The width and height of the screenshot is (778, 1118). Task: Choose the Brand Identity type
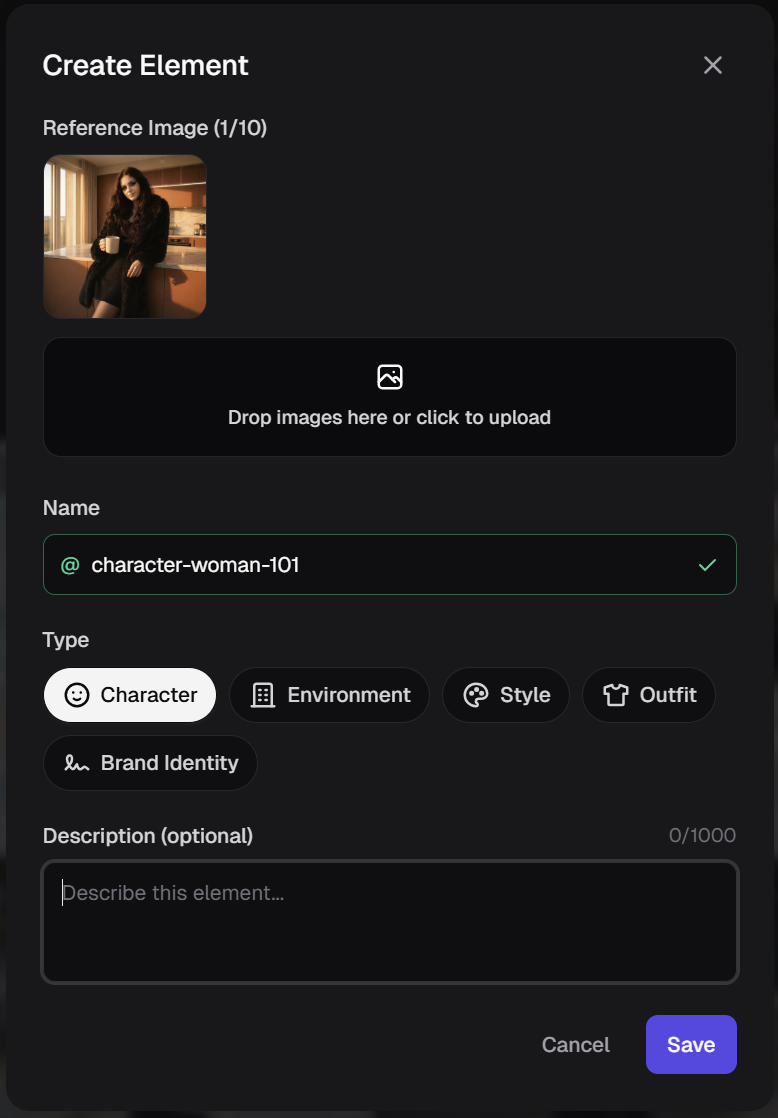(150, 763)
